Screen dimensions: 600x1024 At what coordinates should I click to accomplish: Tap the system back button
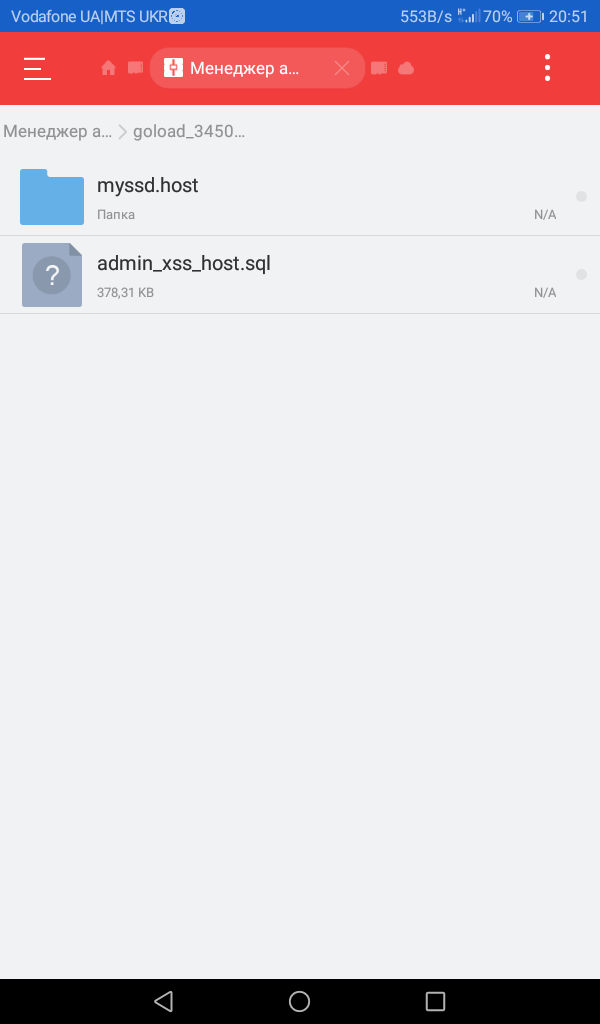click(x=164, y=1001)
